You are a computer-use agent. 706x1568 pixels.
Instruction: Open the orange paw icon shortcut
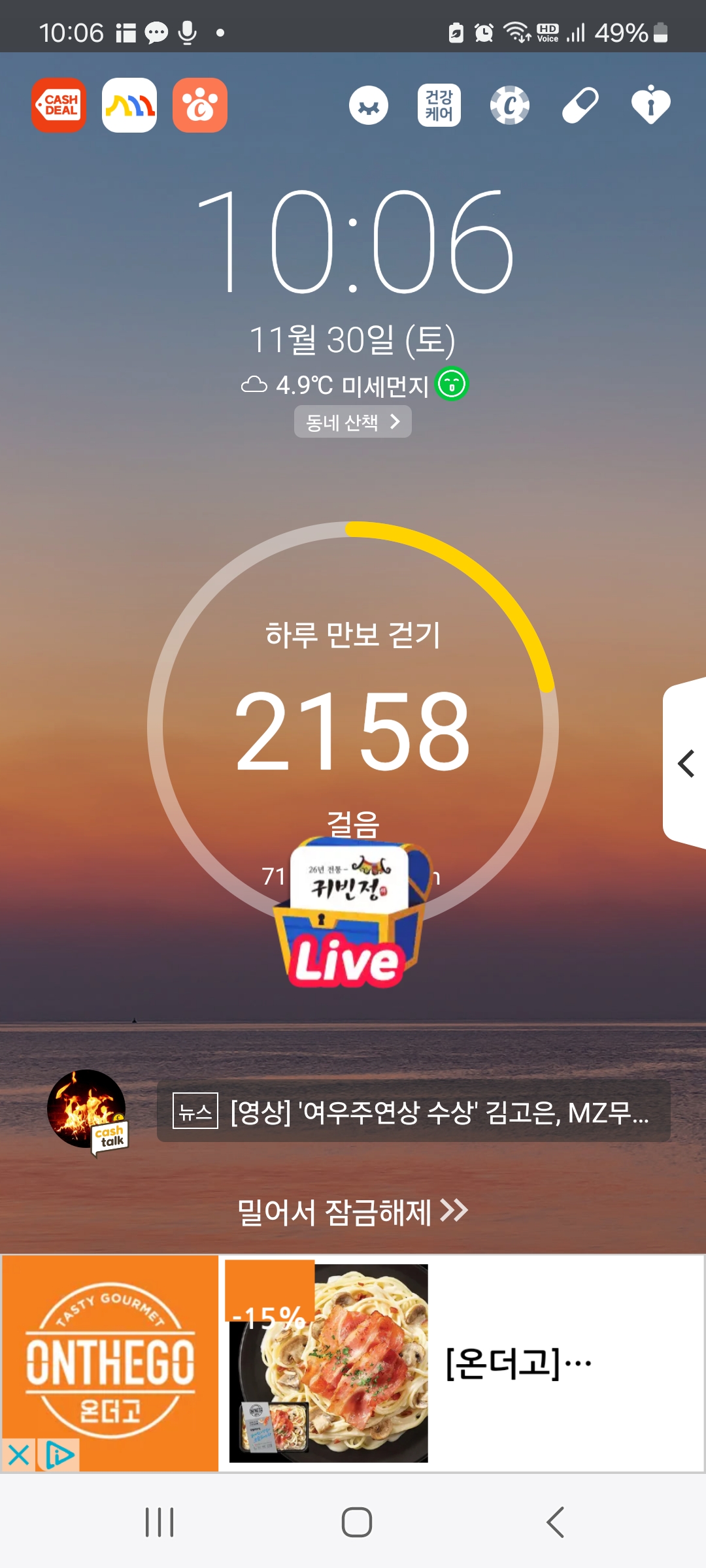coord(200,105)
